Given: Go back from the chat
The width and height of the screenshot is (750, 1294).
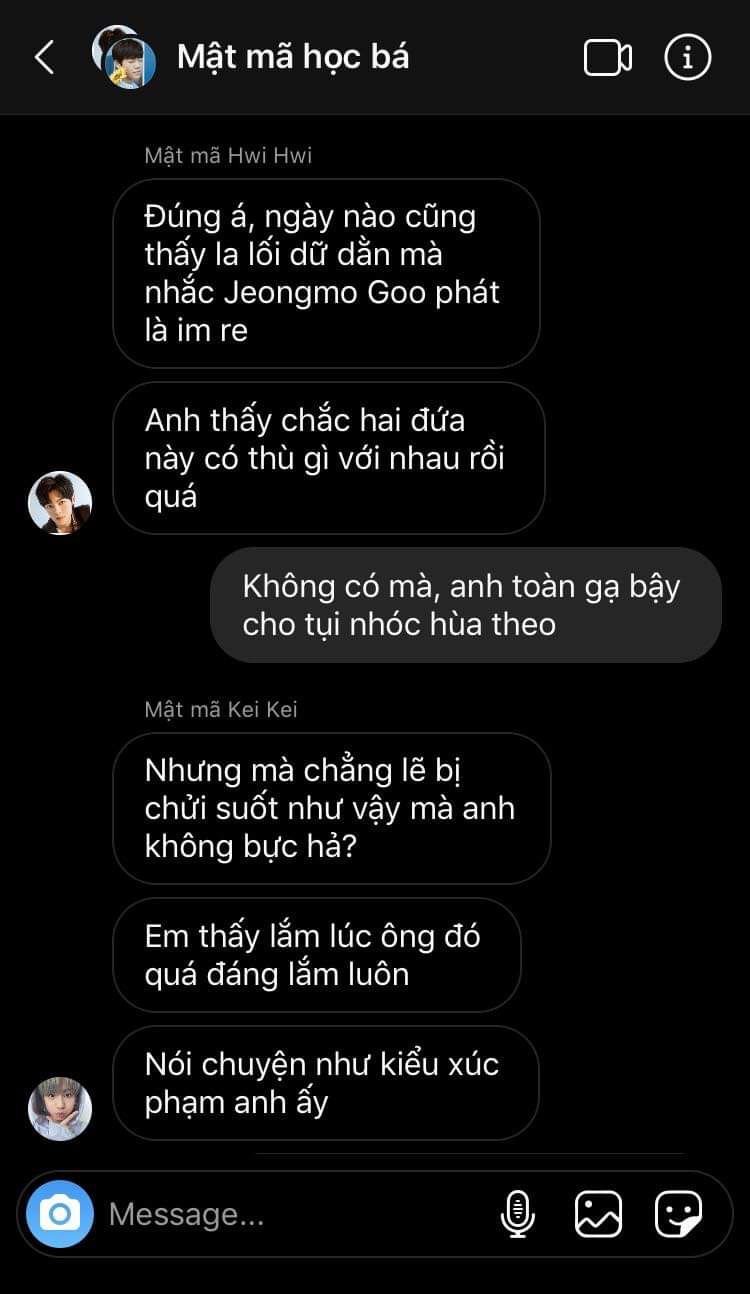Looking at the screenshot, I should [44, 58].
